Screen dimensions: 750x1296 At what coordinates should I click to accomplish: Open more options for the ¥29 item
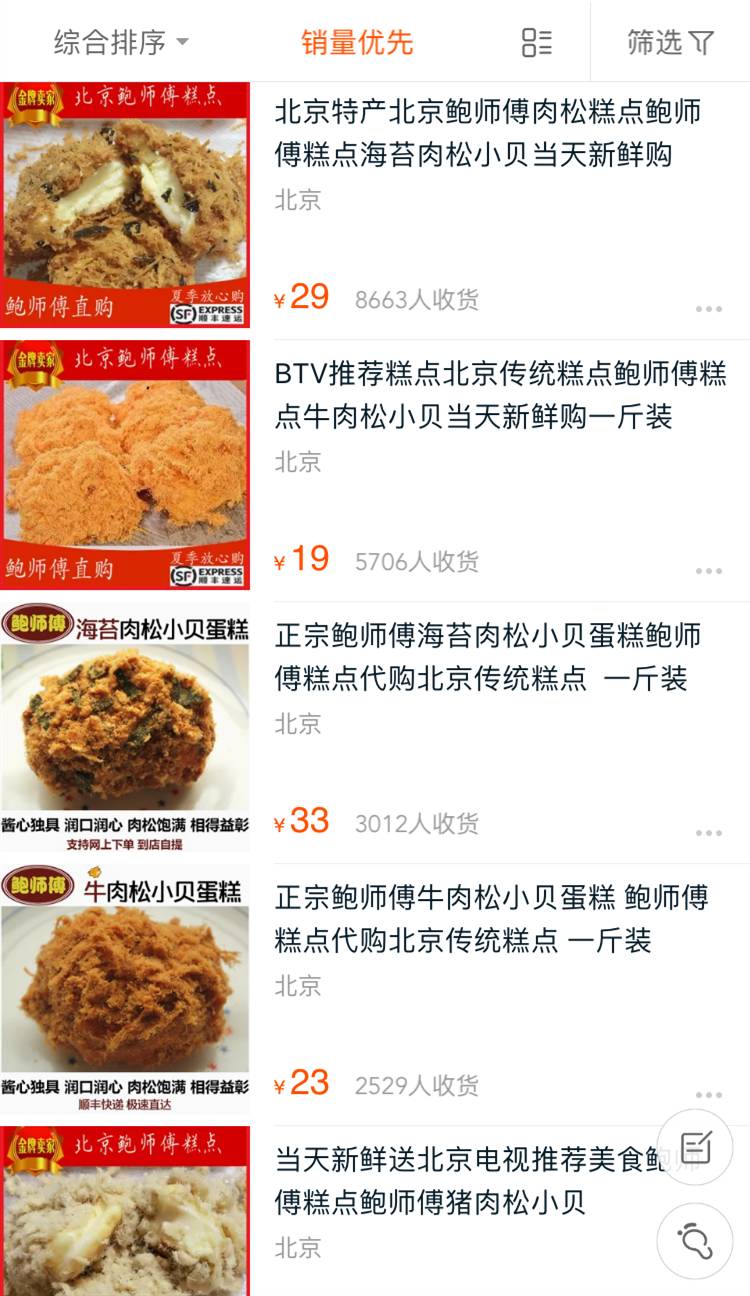pyautogui.click(x=708, y=309)
